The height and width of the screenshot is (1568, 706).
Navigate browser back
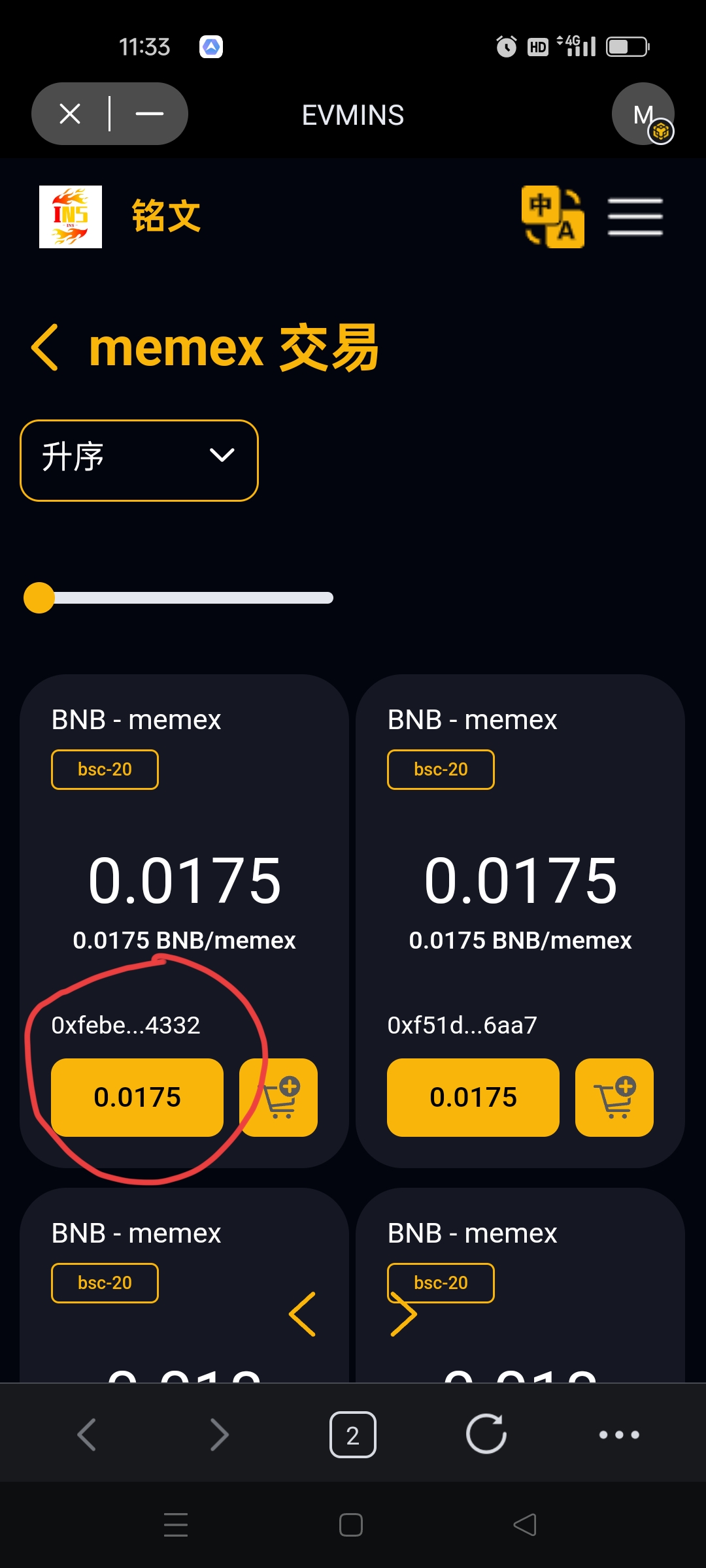(87, 1435)
